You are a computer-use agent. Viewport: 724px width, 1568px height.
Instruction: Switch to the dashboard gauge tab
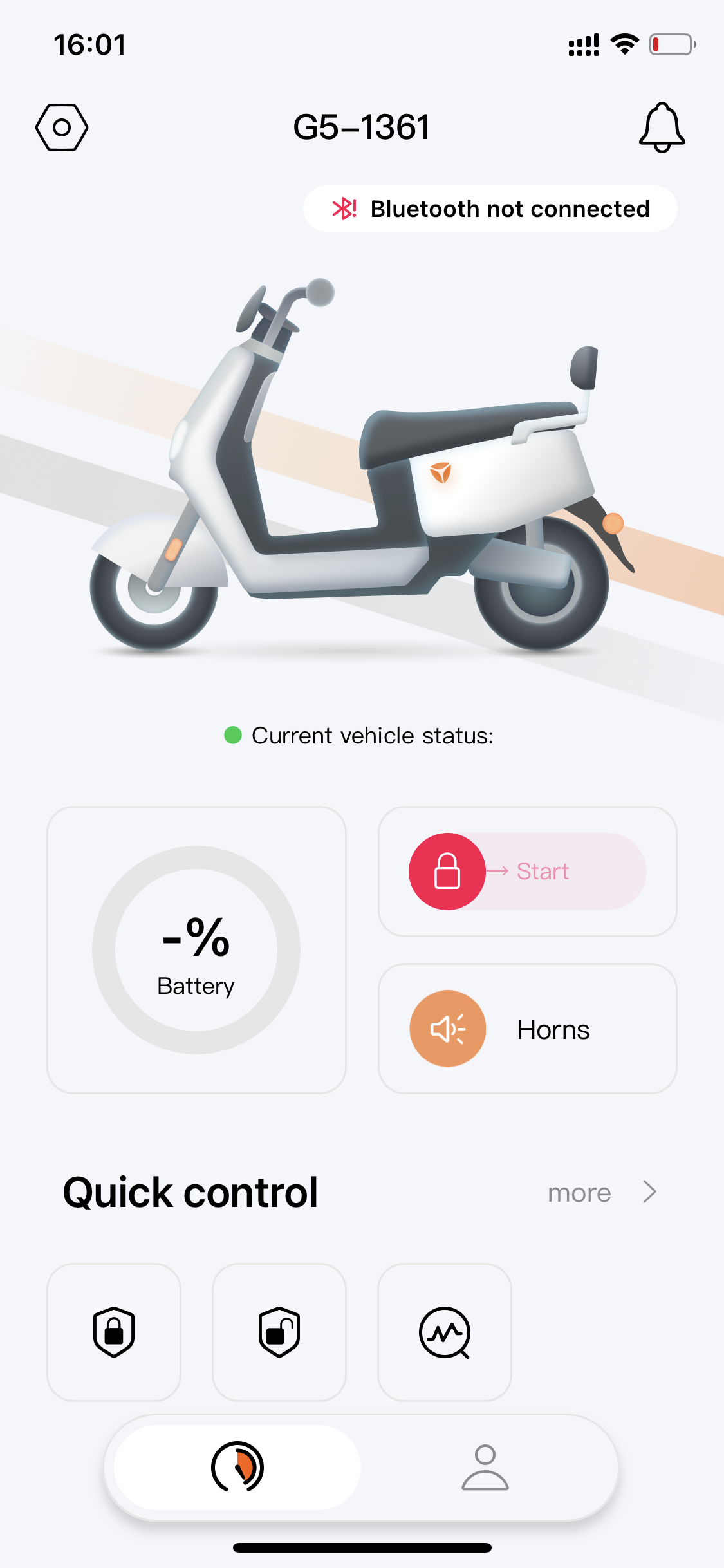tap(237, 1467)
